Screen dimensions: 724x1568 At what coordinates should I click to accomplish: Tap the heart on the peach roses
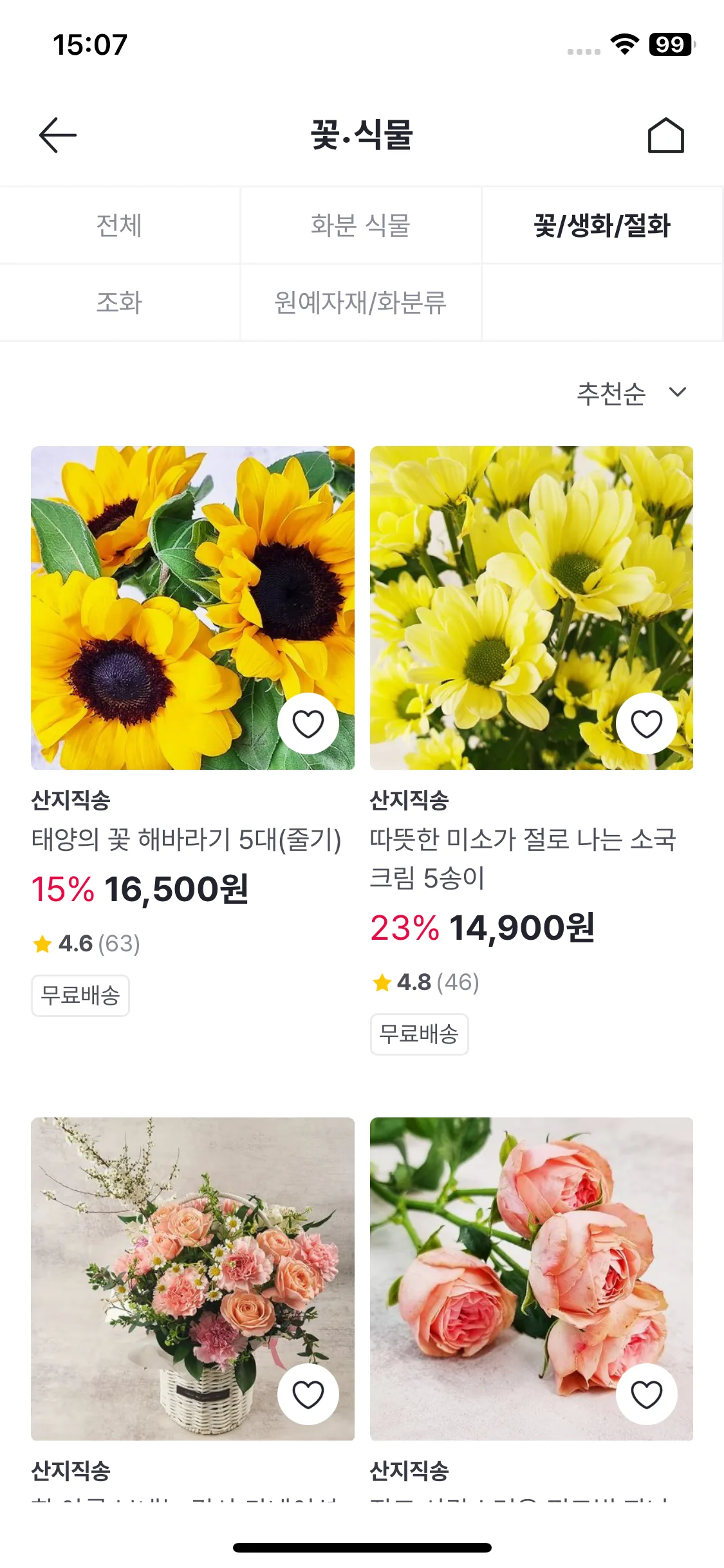click(647, 1394)
